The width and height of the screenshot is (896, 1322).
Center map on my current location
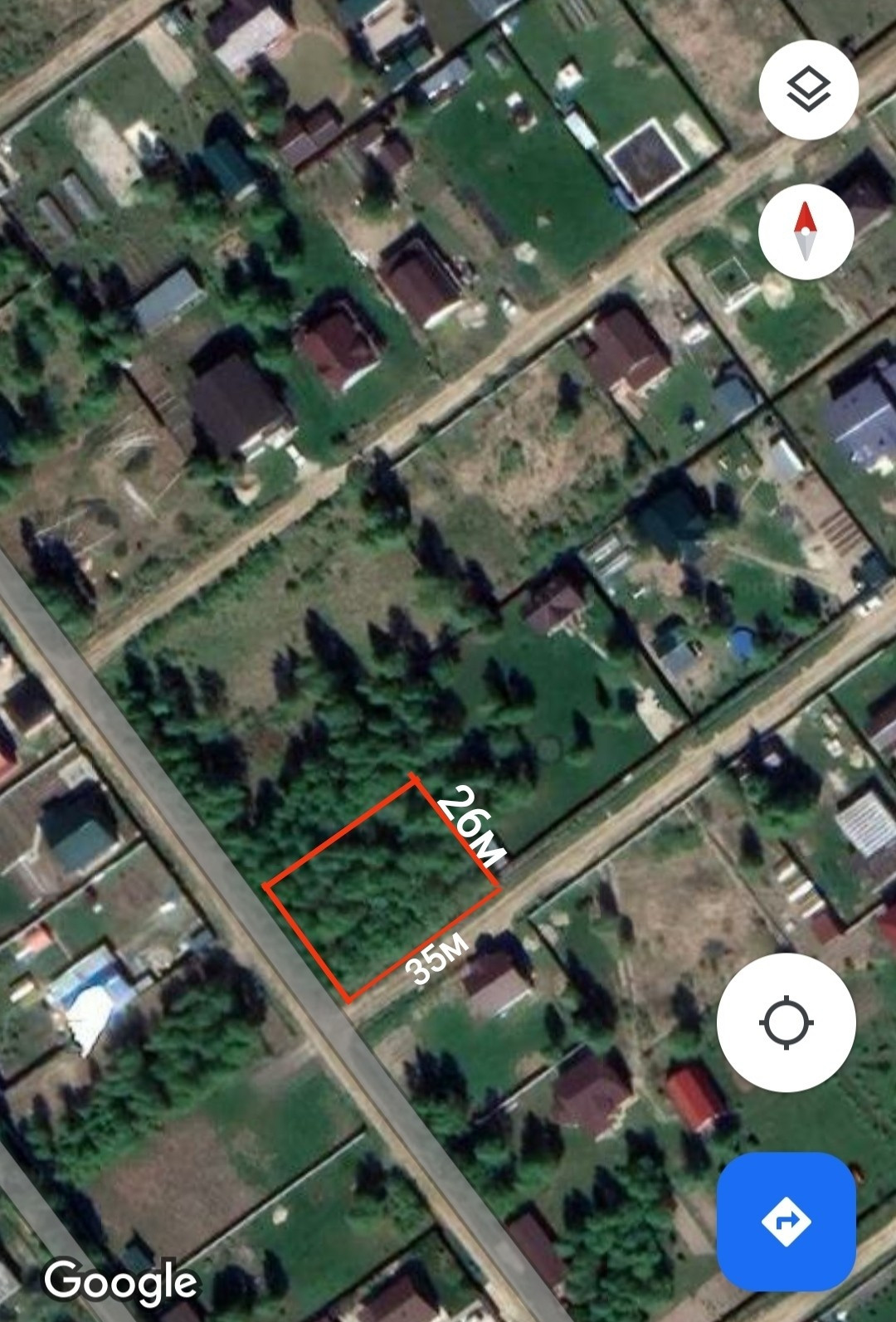point(786,1022)
